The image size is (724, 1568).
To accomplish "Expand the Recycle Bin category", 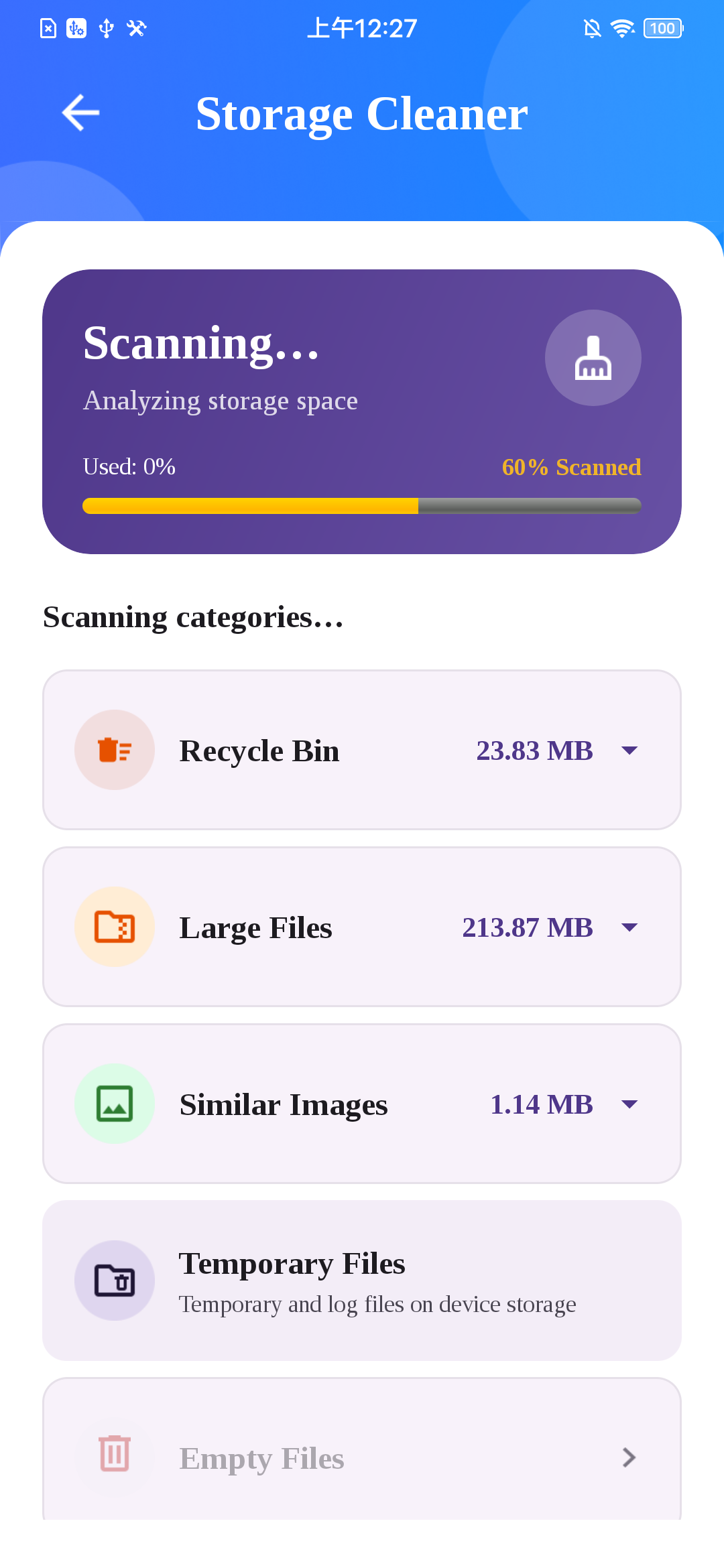I will [629, 750].
